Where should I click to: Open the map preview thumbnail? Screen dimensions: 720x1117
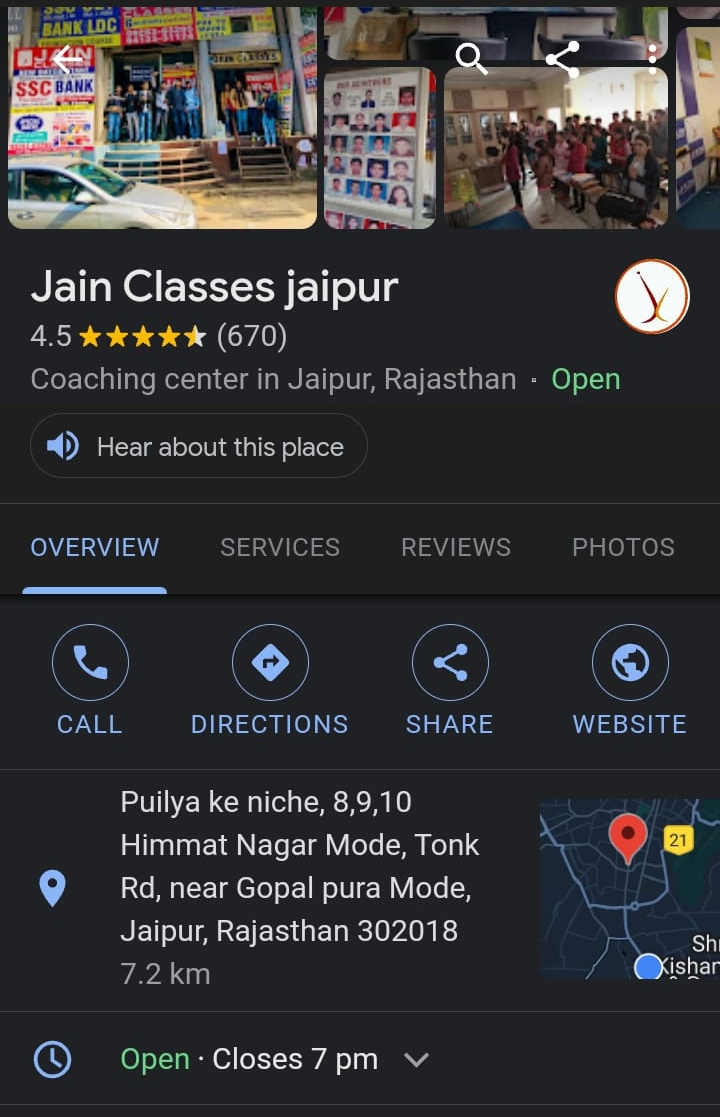pos(629,888)
